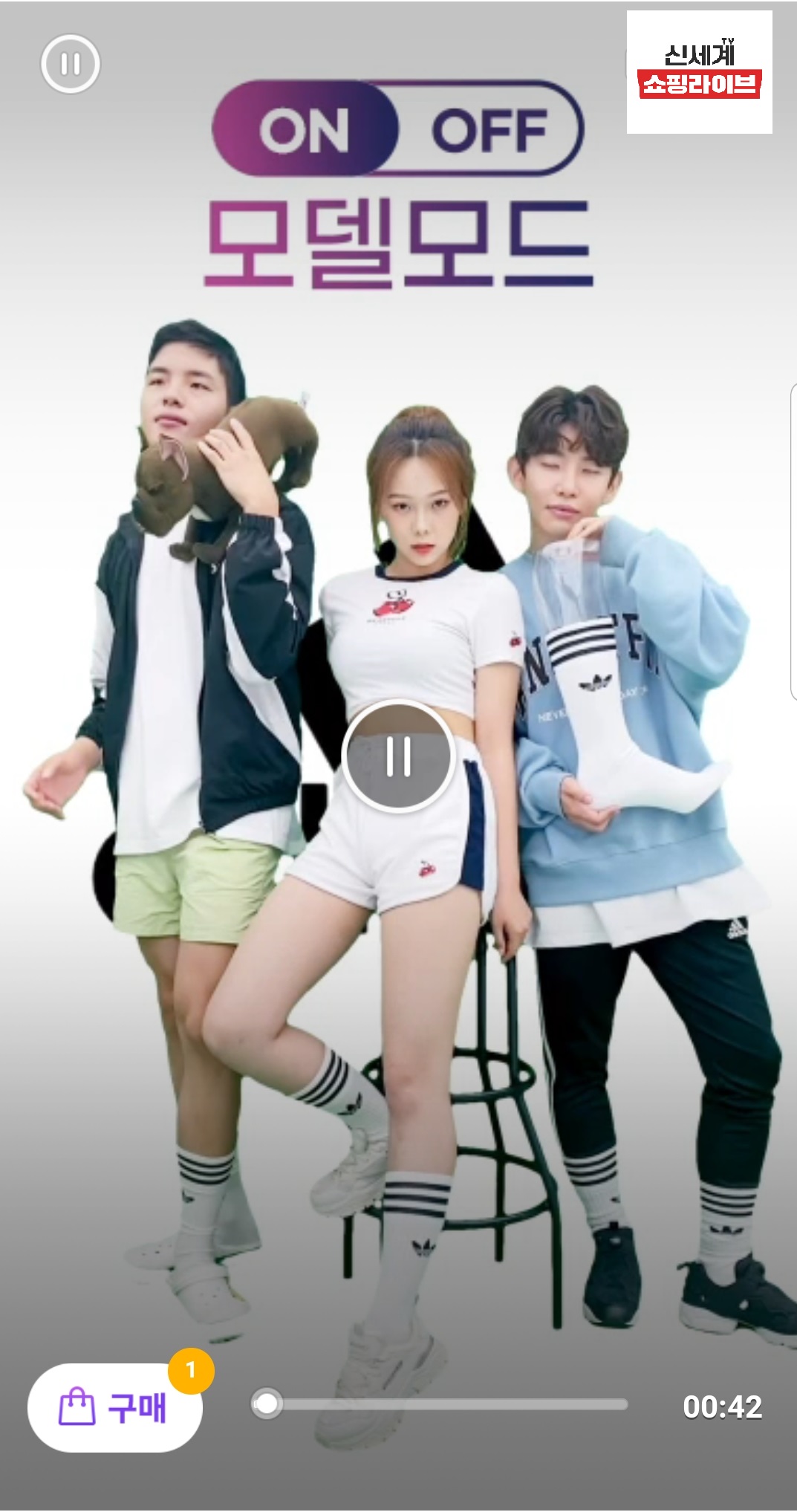Tap the small outlined pause icon
Image resolution: width=797 pixels, height=1512 pixels.
71,64
